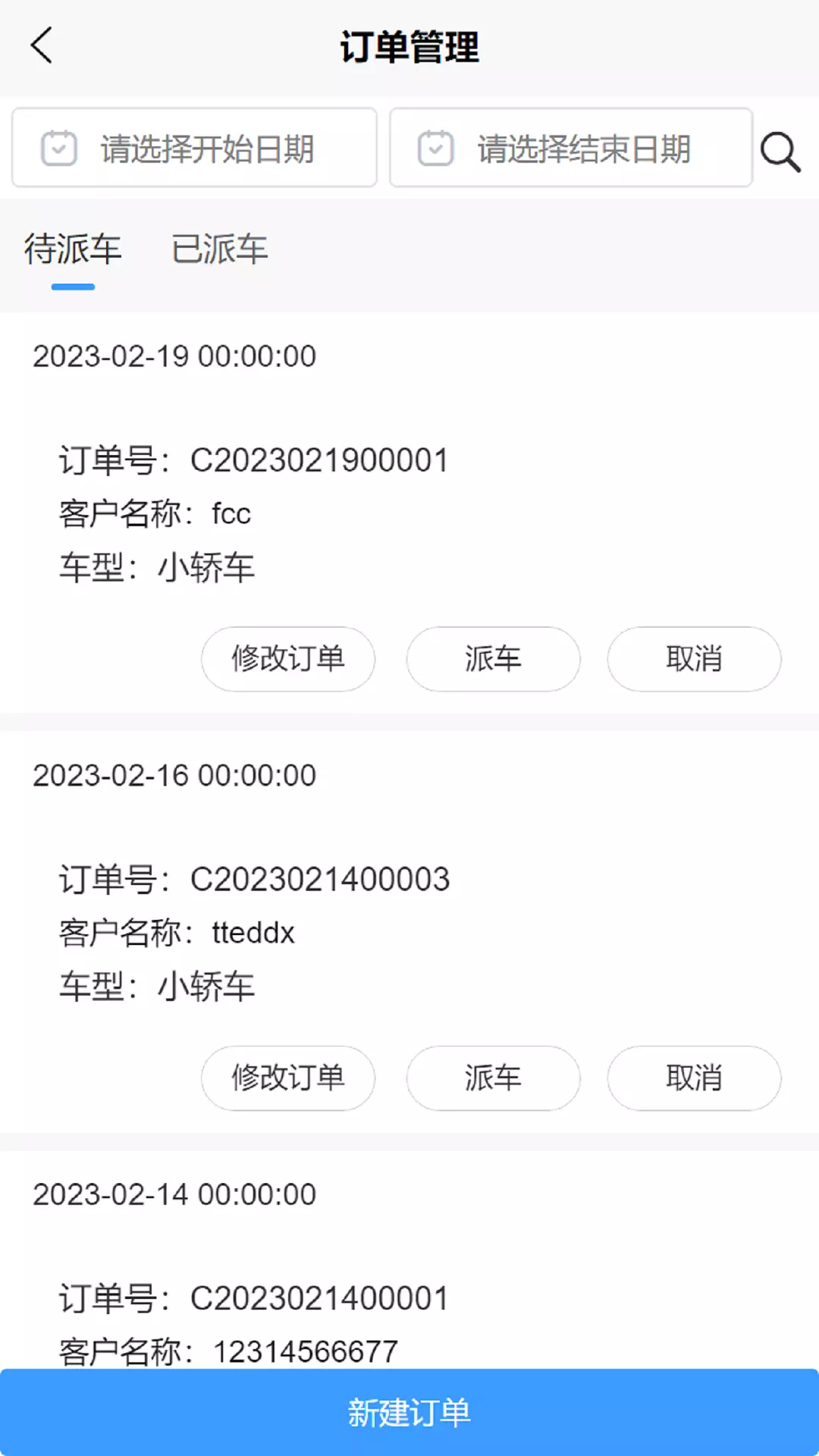Image resolution: width=819 pixels, height=1456 pixels.
Task: Tap 取消 for customer tteddx's order
Action: (694, 1078)
